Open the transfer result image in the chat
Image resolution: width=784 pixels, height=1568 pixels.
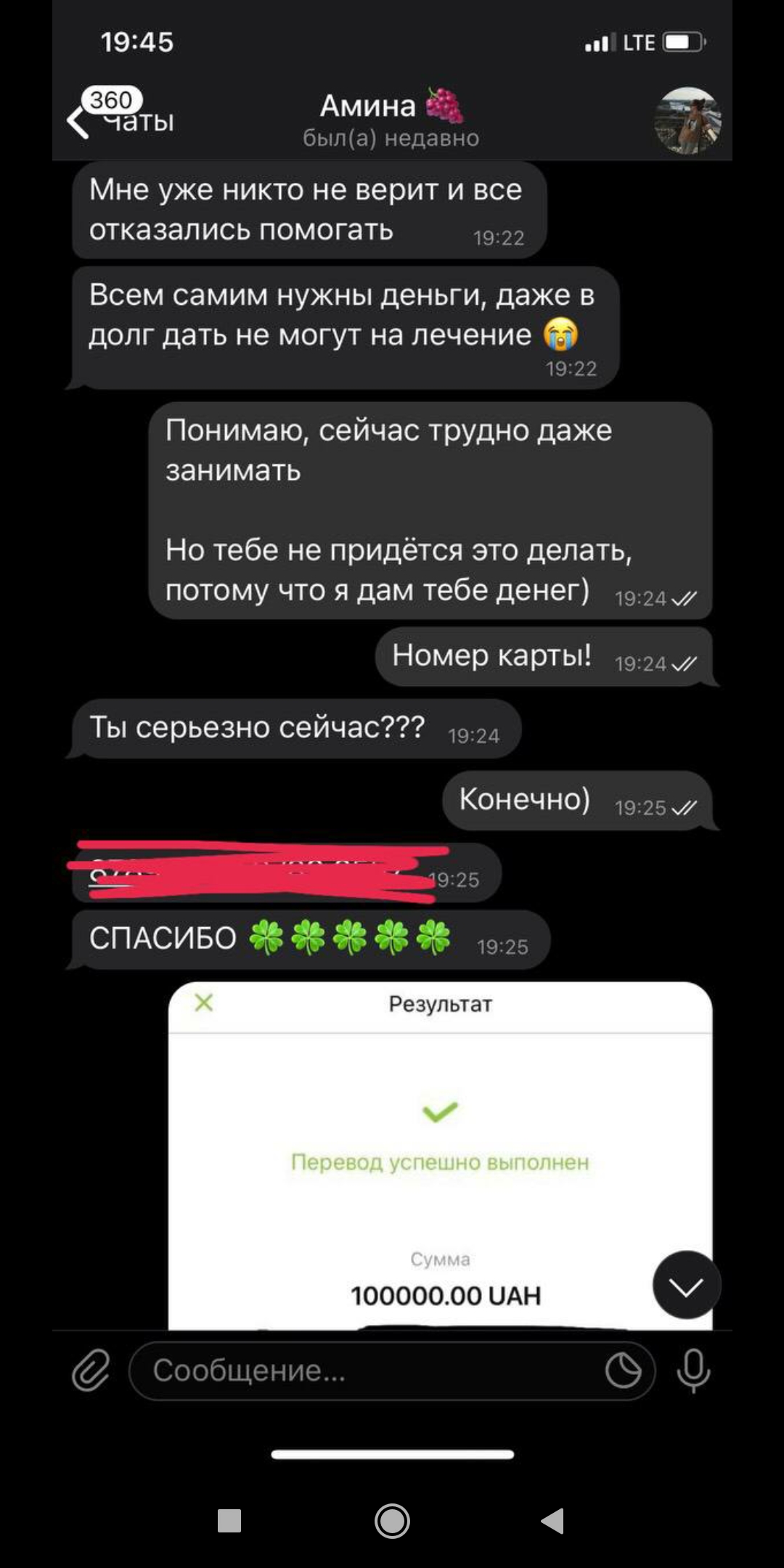tap(440, 1156)
